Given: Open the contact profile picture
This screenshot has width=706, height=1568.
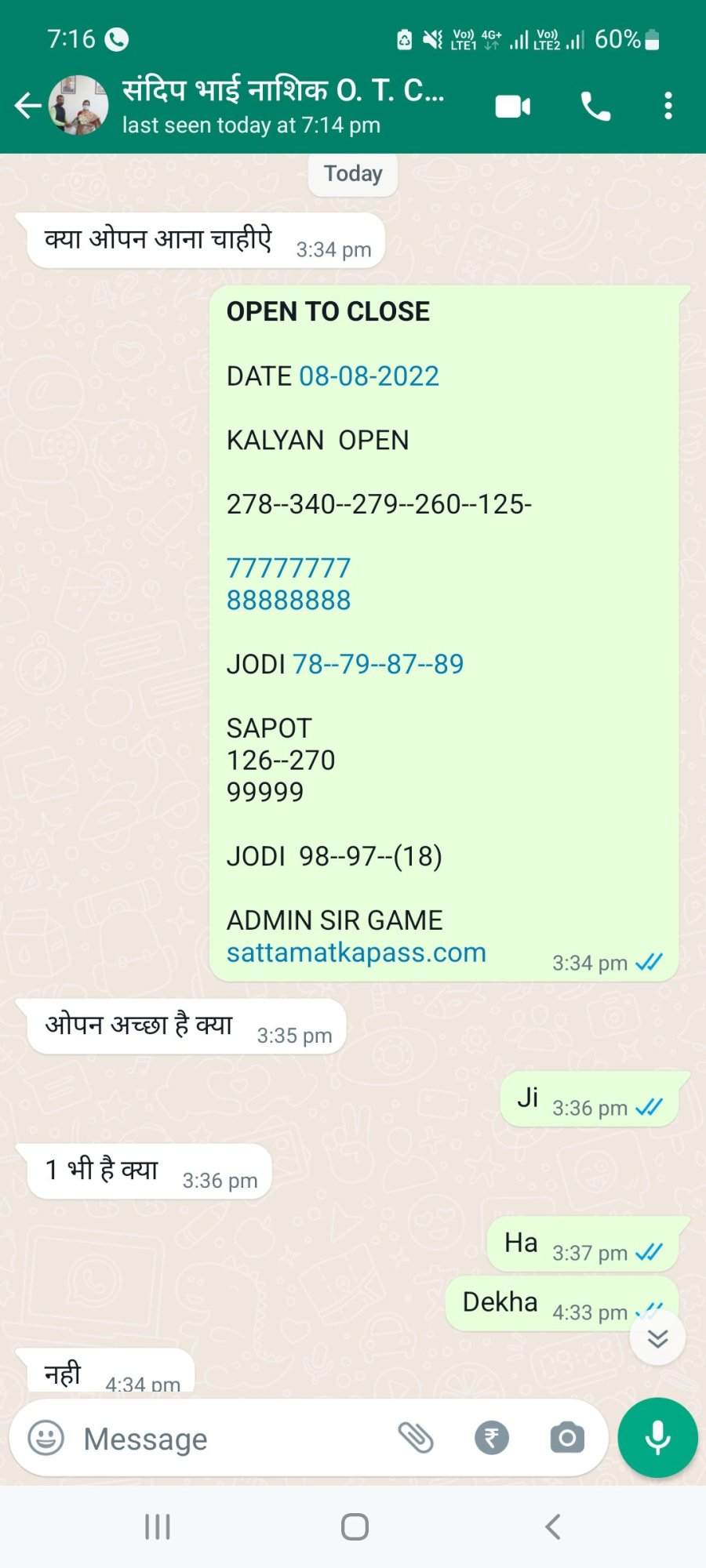Looking at the screenshot, I should (x=78, y=105).
